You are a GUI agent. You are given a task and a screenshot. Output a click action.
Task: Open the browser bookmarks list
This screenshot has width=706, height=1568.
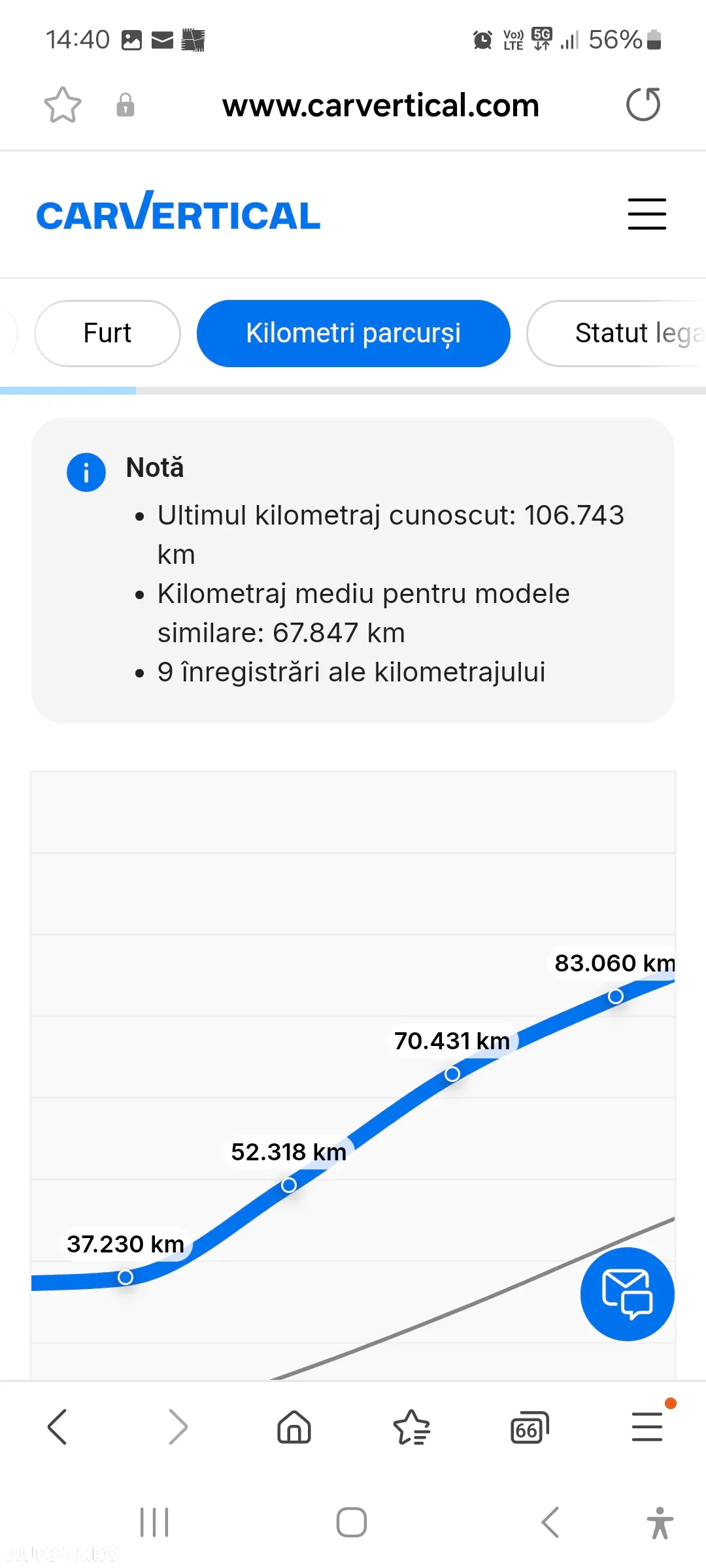pos(411,1427)
